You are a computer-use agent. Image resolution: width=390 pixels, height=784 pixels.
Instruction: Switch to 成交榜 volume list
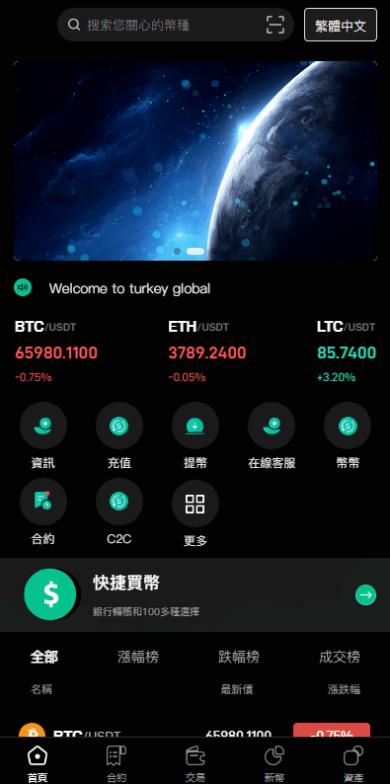tap(340, 657)
